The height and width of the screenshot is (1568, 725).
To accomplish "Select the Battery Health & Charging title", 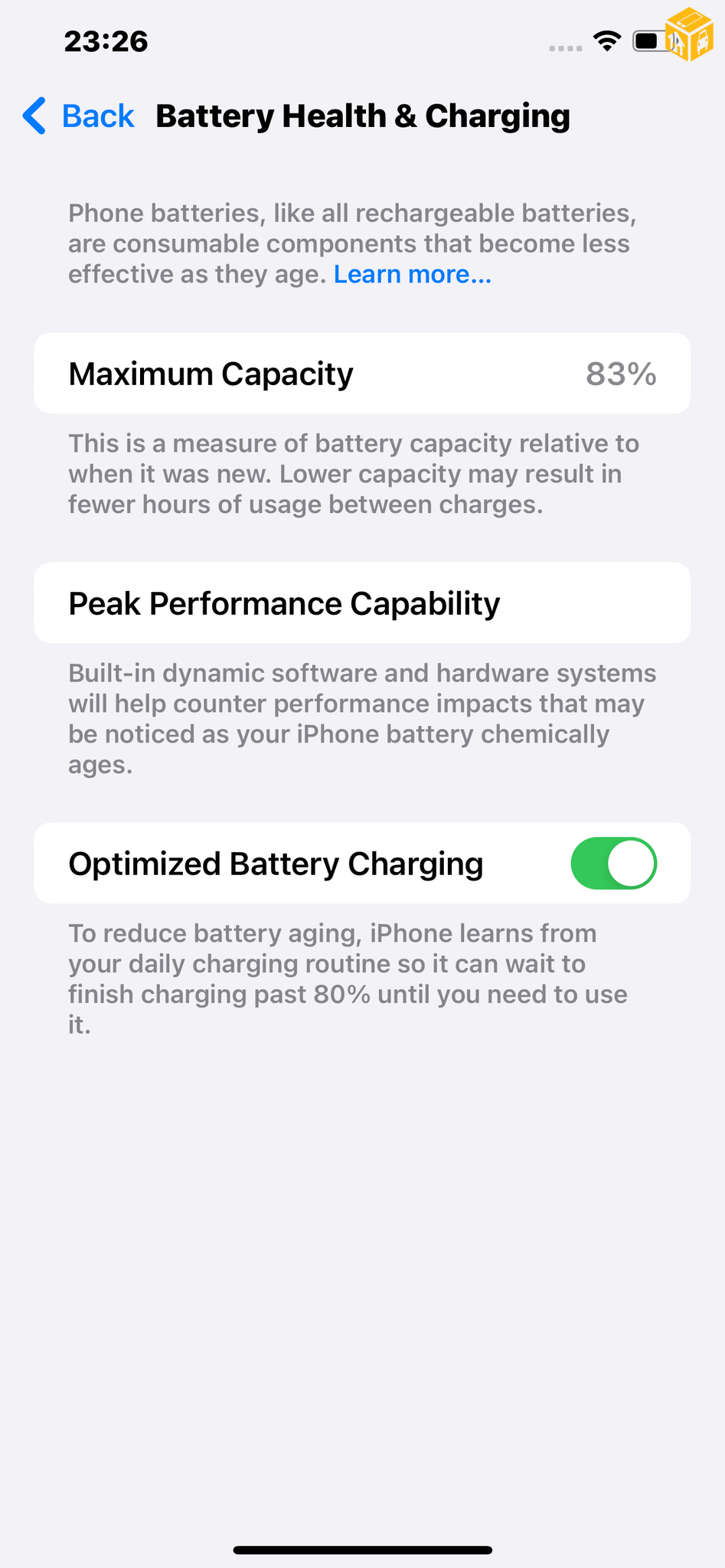I will 364,116.
